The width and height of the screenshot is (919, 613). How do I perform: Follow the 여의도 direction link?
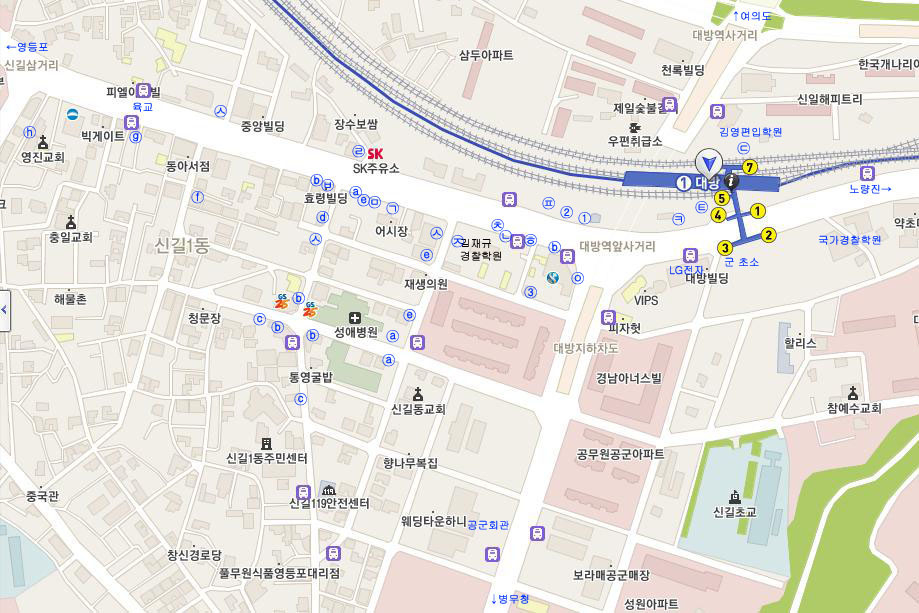coord(752,15)
